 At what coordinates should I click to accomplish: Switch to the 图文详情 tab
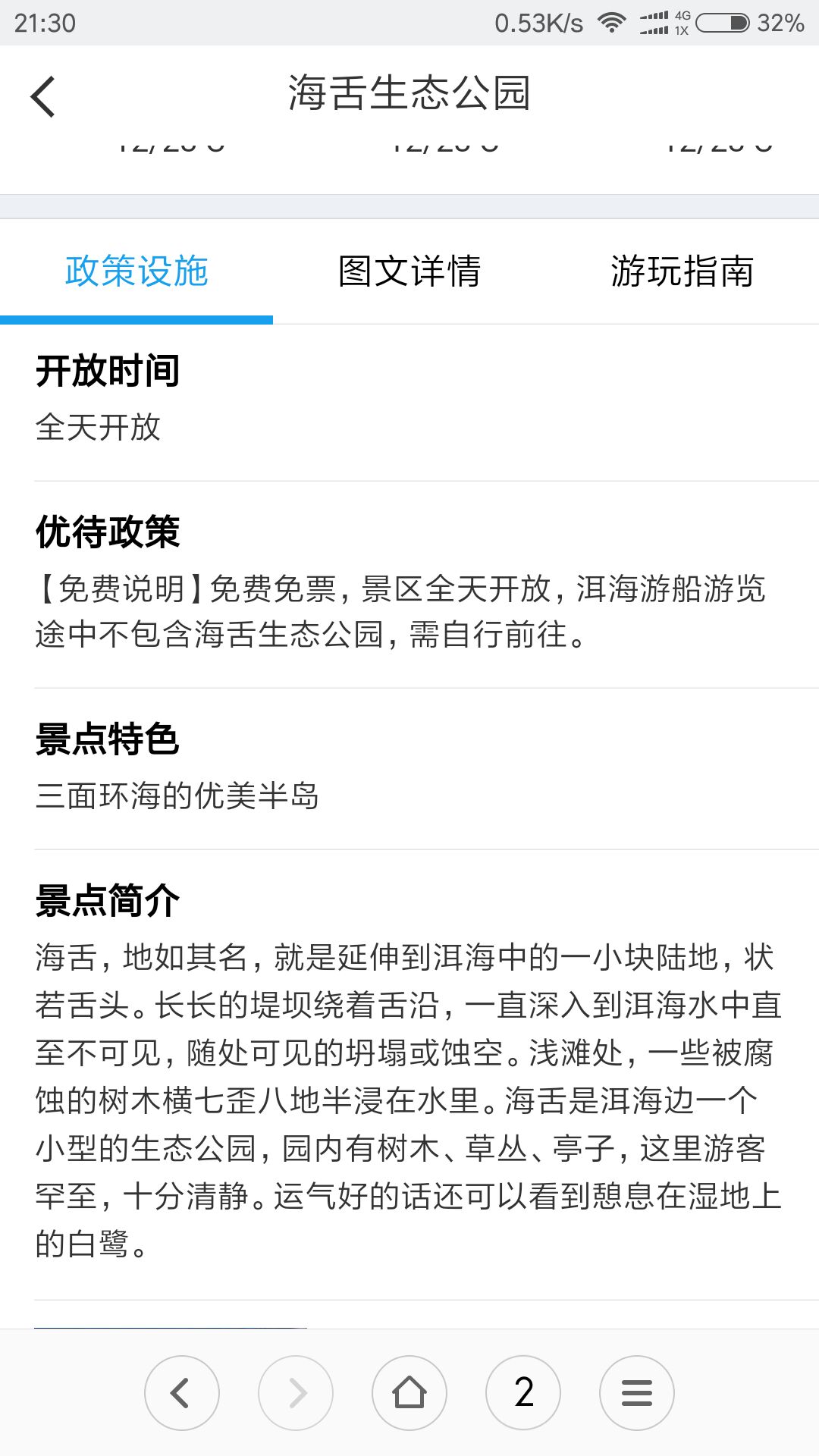pos(409,271)
